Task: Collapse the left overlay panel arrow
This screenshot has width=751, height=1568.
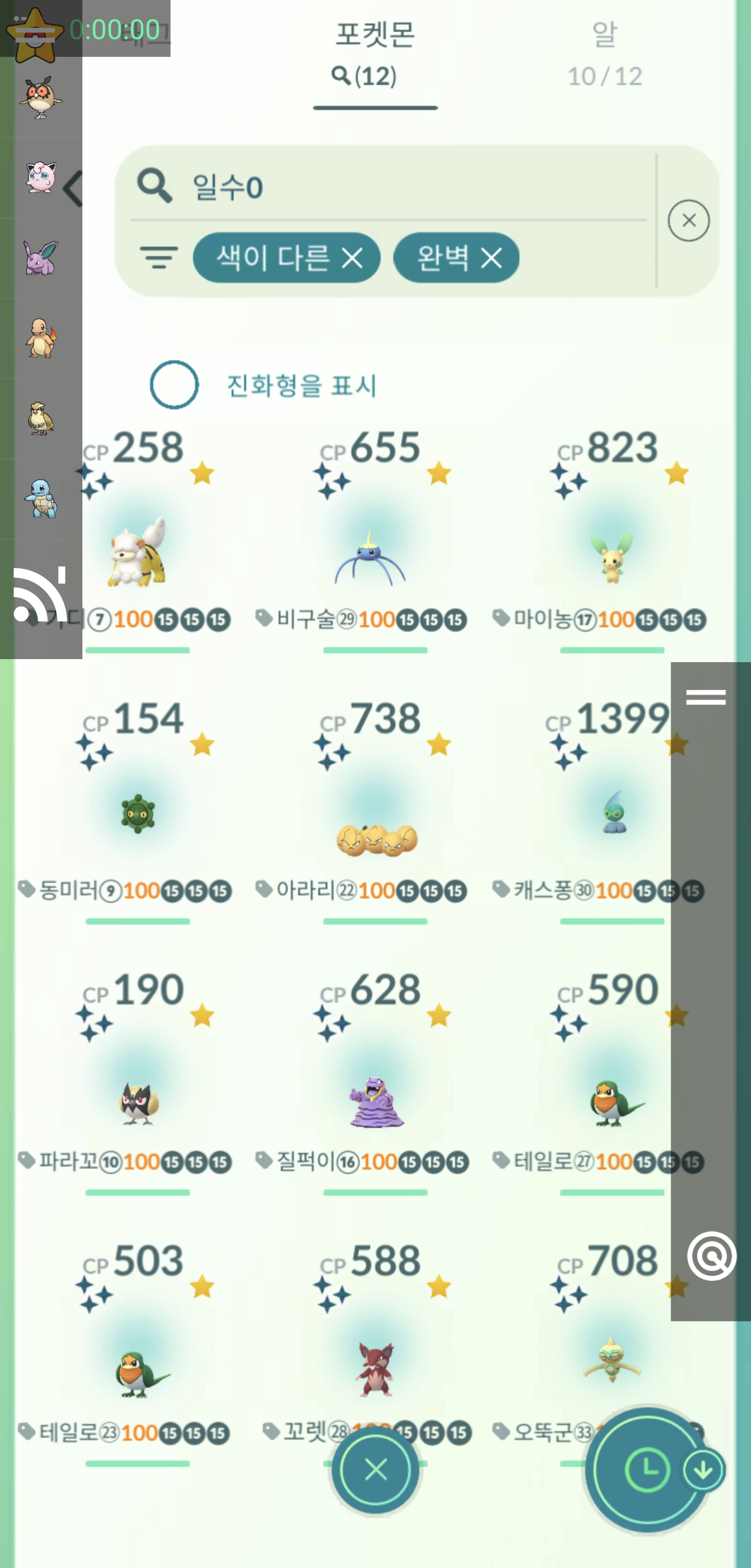Action: tap(72, 189)
